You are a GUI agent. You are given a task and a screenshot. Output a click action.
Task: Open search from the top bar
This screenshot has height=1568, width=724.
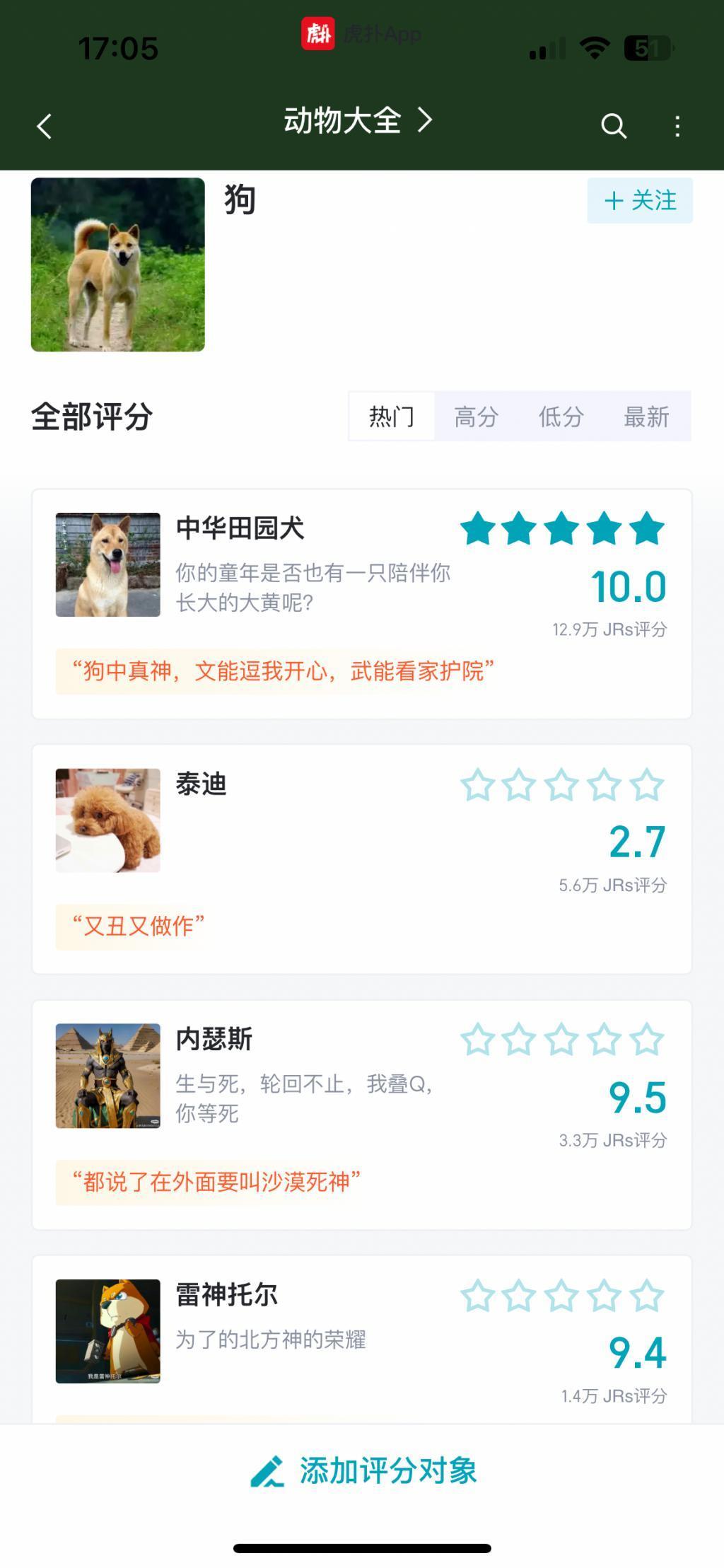[x=613, y=127]
